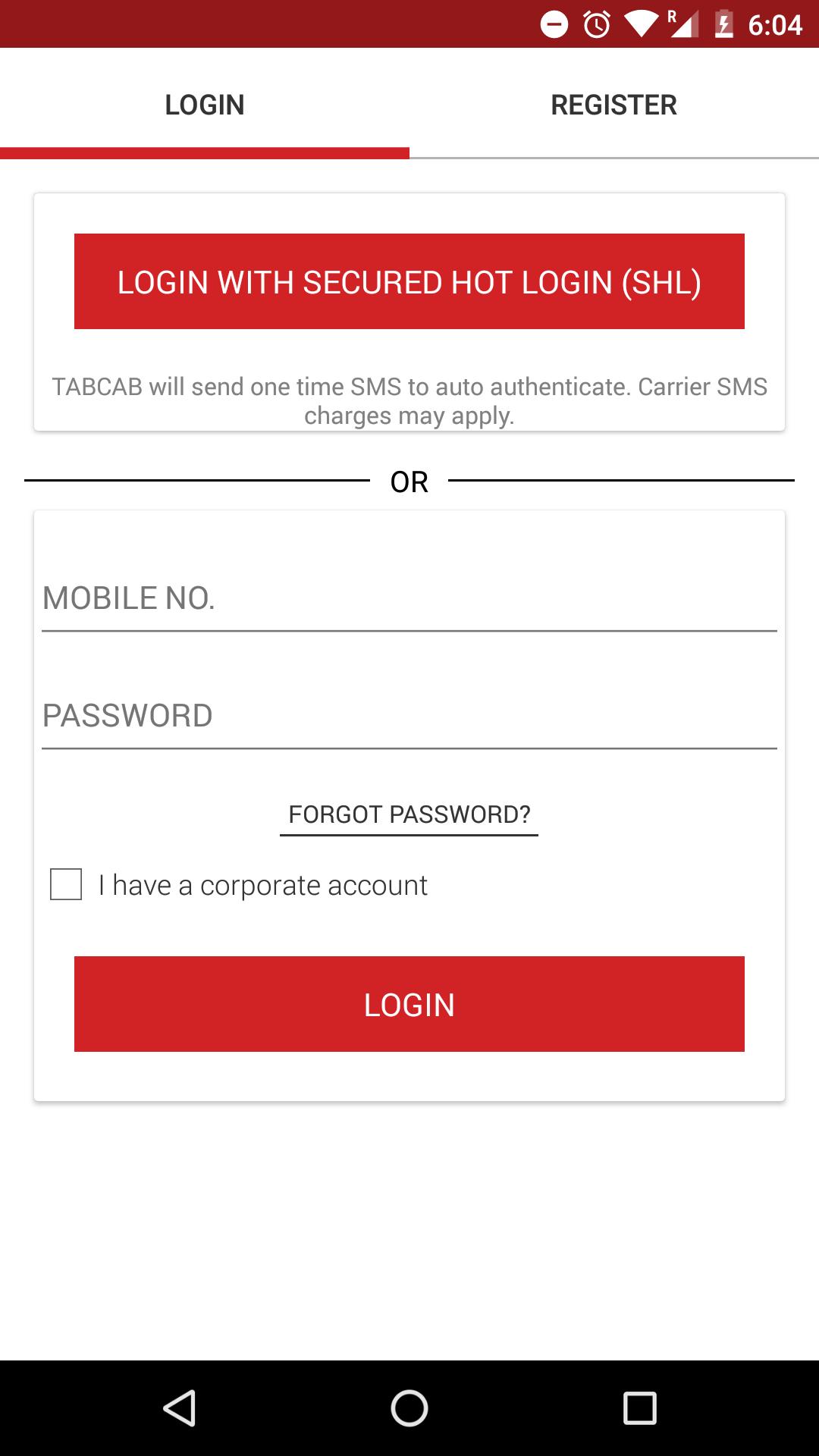The width and height of the screenshot is (819, 1456).
Task: Open the FORGOT PASSWORD link
Action: point(409,814)
